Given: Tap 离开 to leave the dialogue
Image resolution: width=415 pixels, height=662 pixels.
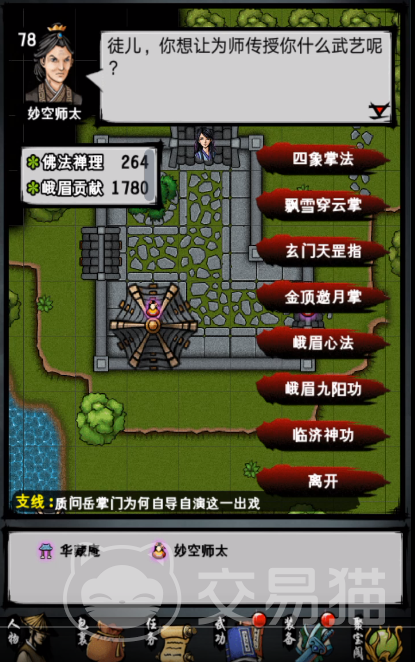Looking at the screenshot, I should coord(323,481).
